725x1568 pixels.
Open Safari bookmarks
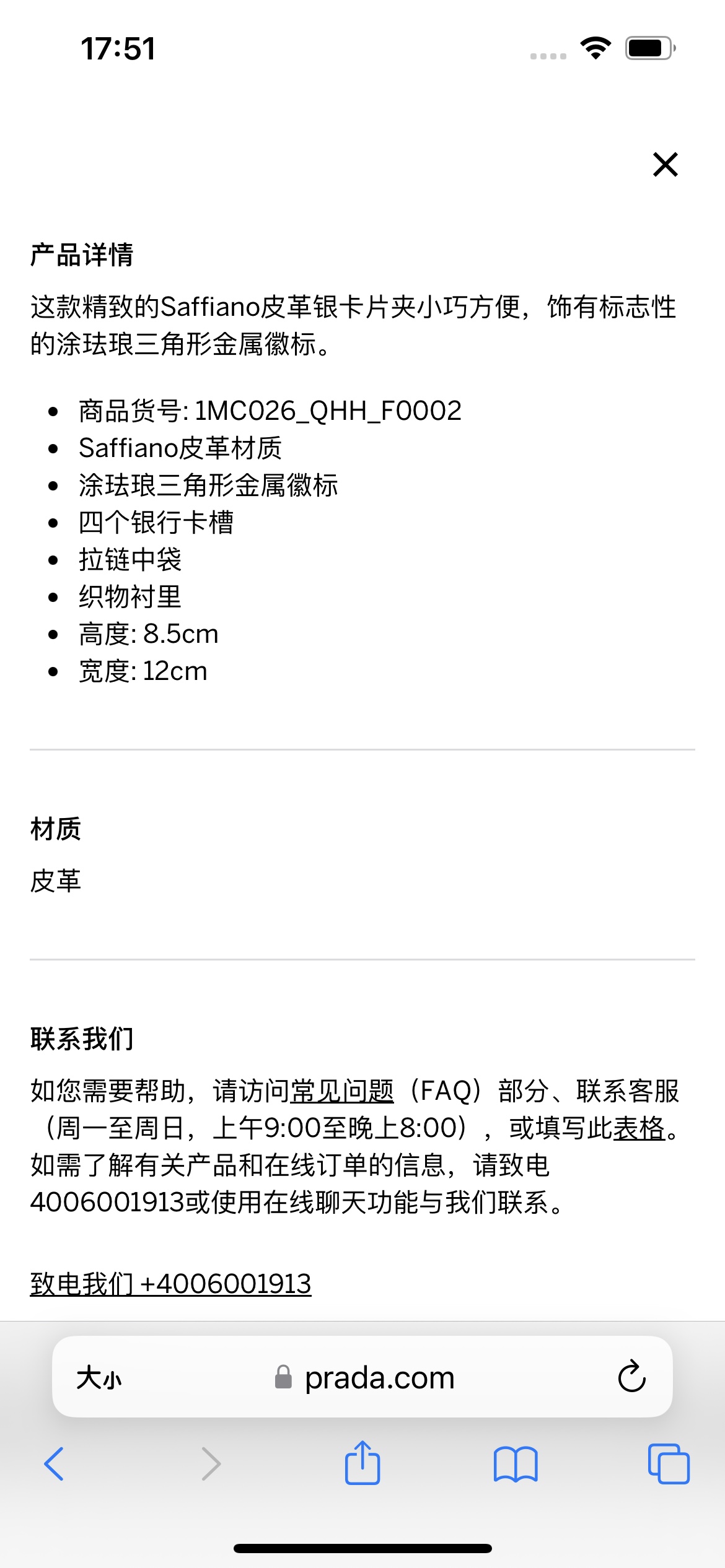[516, 1464]
